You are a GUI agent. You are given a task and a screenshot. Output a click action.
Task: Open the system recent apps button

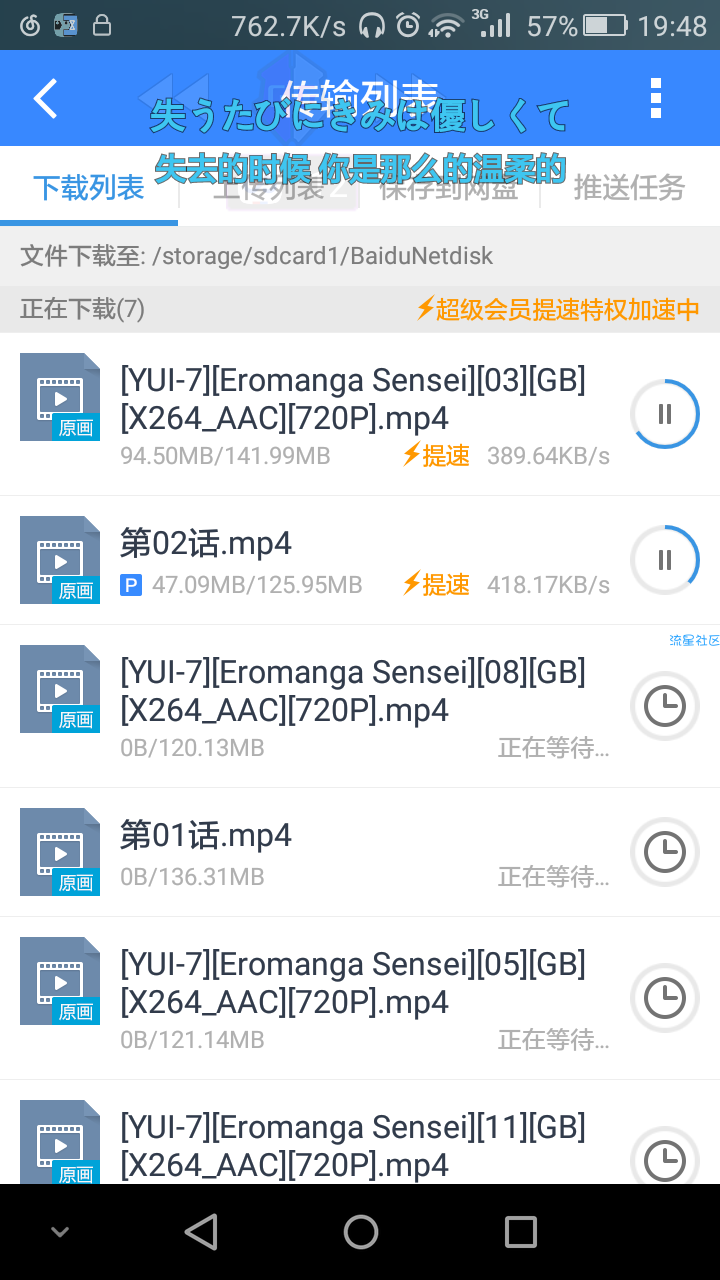(521, 1232)
